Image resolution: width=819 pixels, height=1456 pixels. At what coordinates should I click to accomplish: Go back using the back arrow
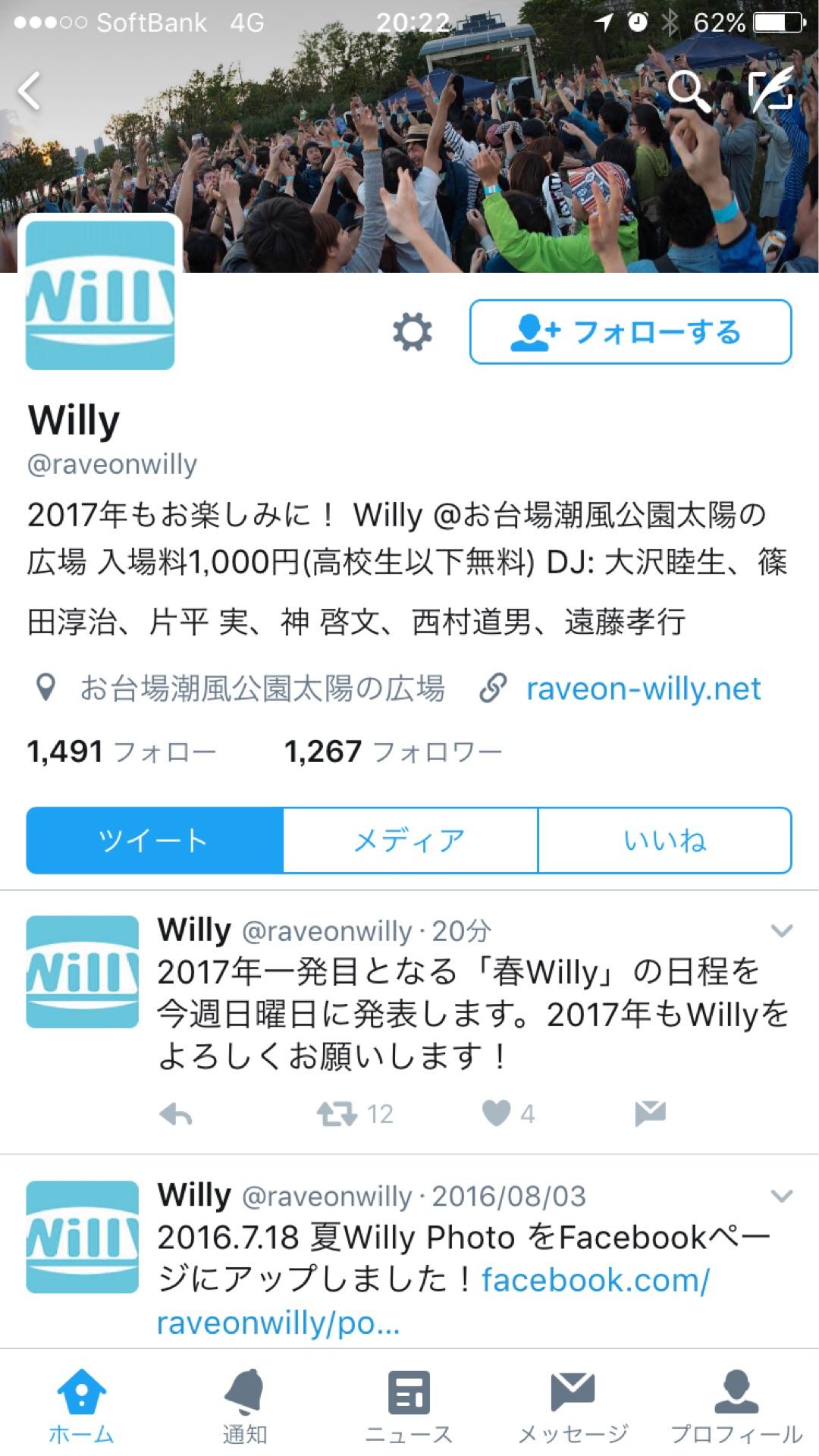coord(30,91)
